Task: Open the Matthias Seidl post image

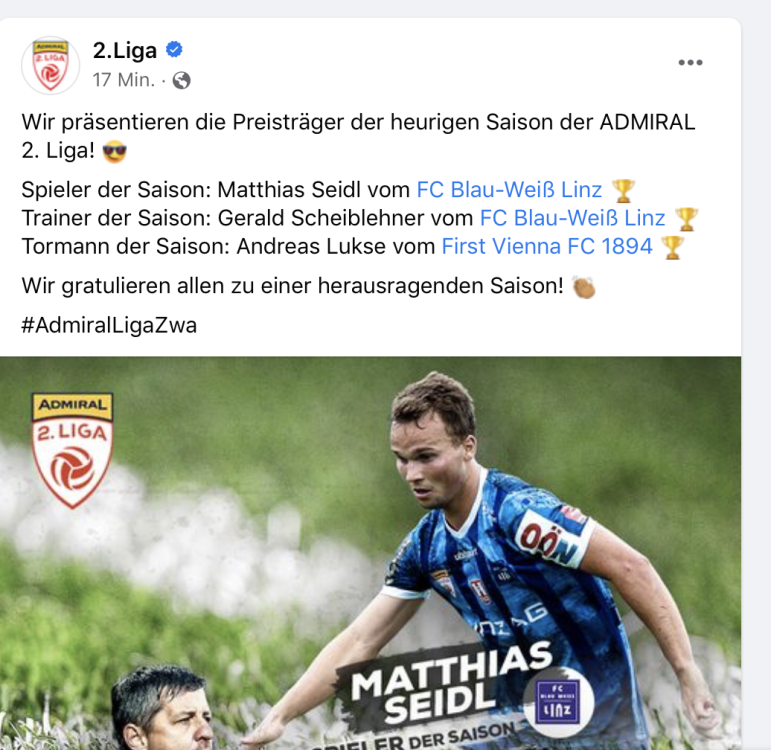Action: point(370,550)
